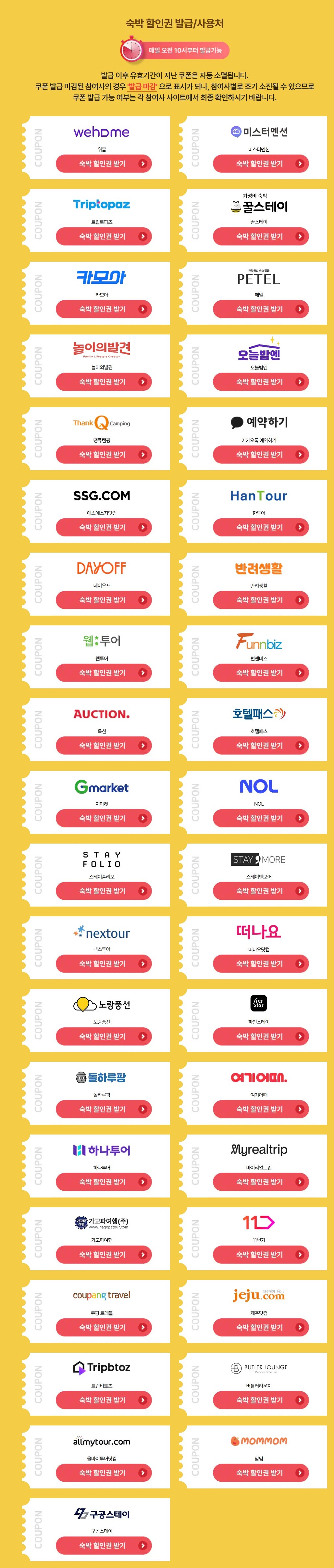Get the 꿀스테이 lodging coupon
Image resolution: width=334 pixels, height=1568 pixels.
260,236
